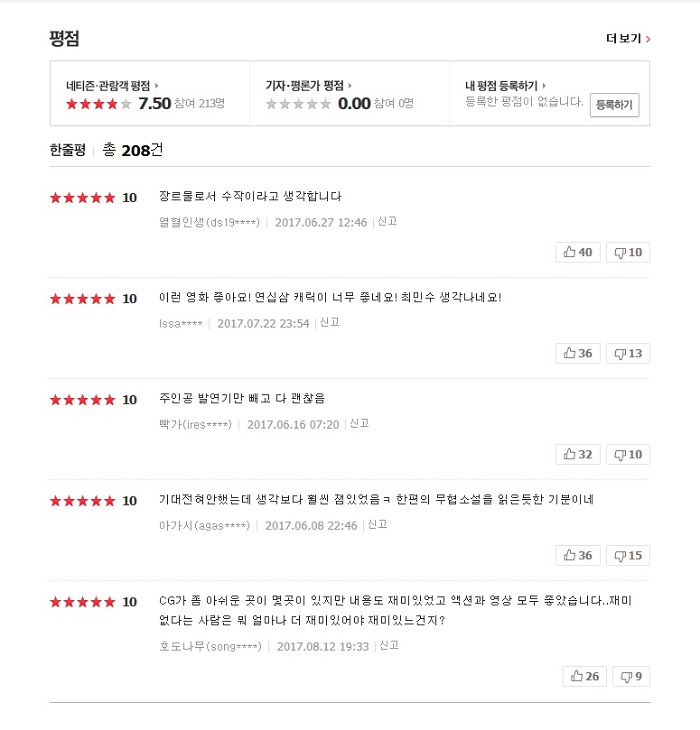Open 내 평점 등록하기 link
Screen dimensions: 700x730
click(505, 86)
